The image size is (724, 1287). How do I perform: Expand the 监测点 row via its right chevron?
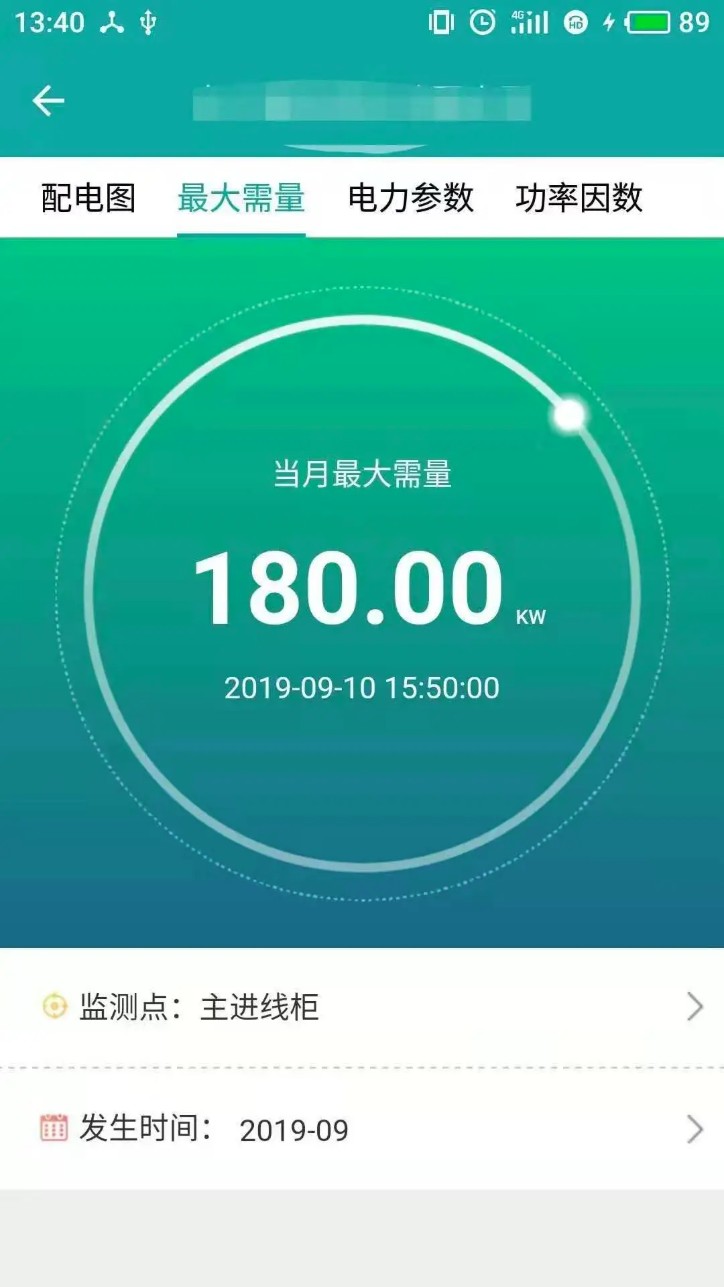(x=695, y=1007)
